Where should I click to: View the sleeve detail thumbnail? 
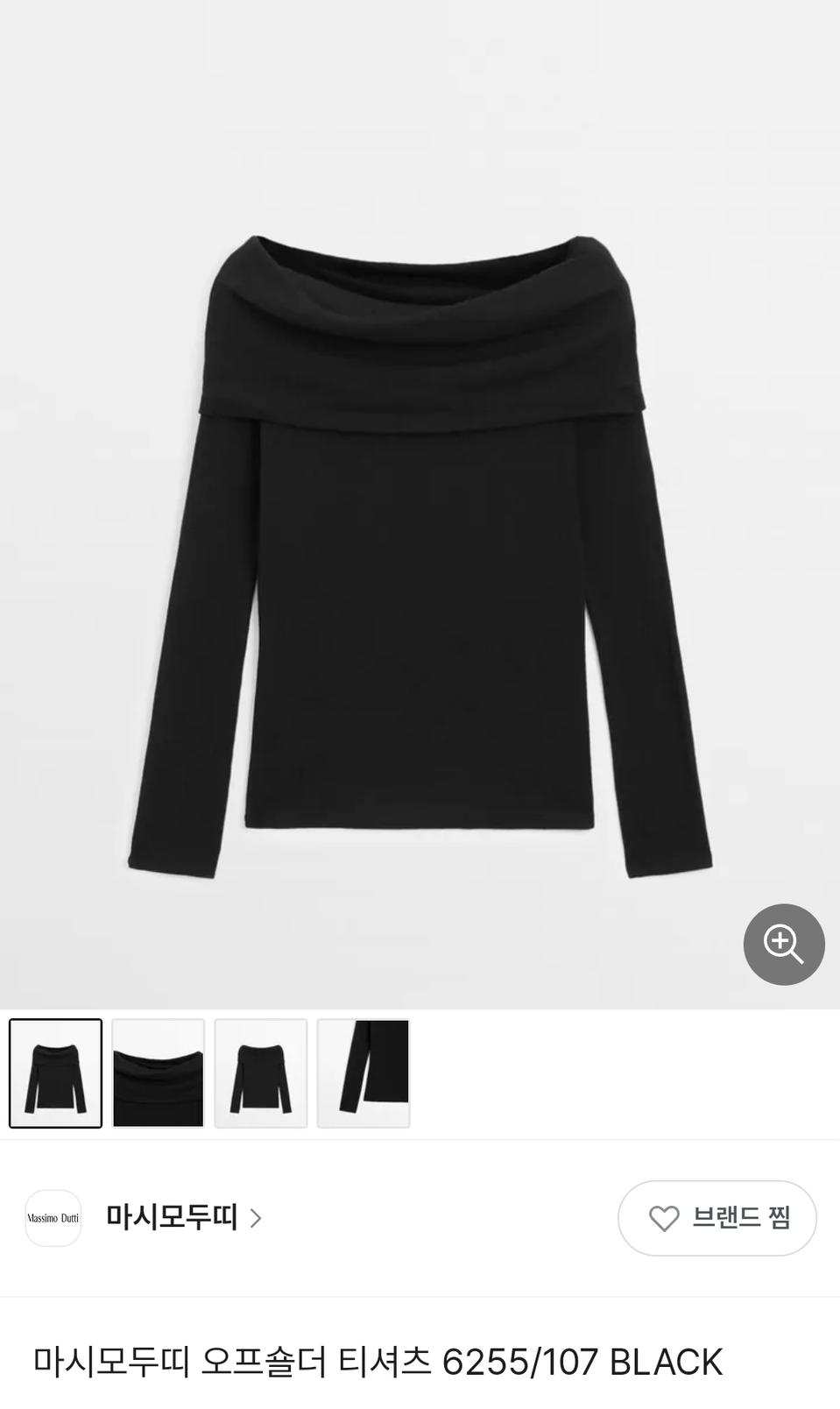(364, 1073)
